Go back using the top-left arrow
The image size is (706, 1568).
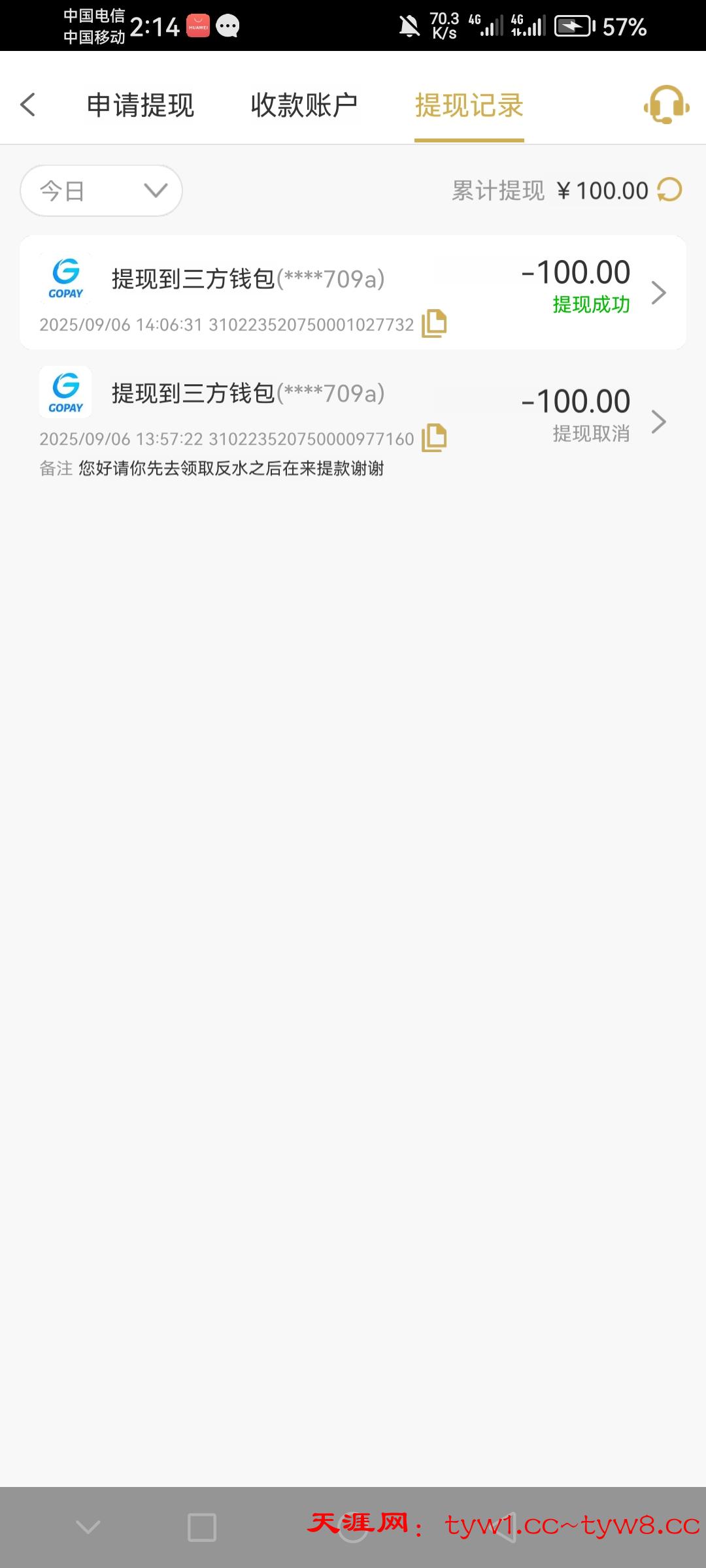coord(27,105)
